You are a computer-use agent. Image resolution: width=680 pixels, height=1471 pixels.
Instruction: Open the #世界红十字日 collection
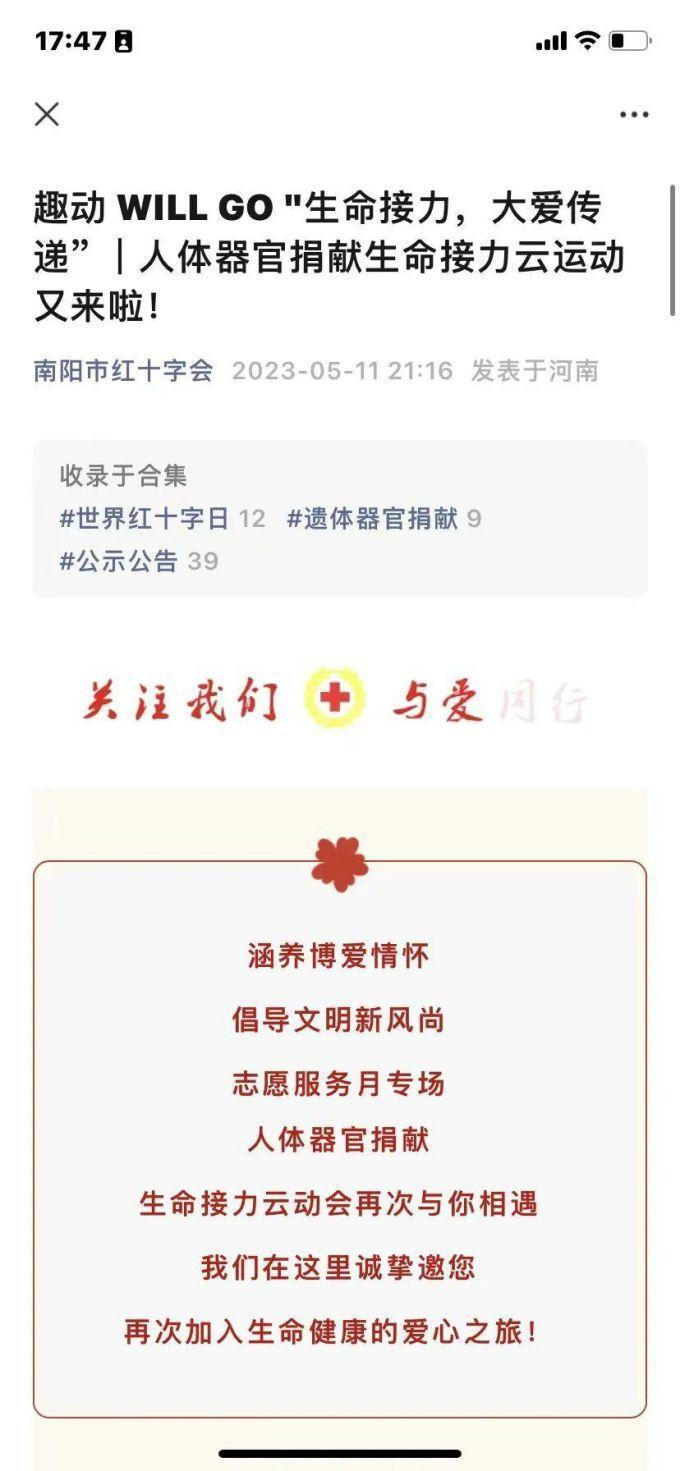(x=145, y=518)
